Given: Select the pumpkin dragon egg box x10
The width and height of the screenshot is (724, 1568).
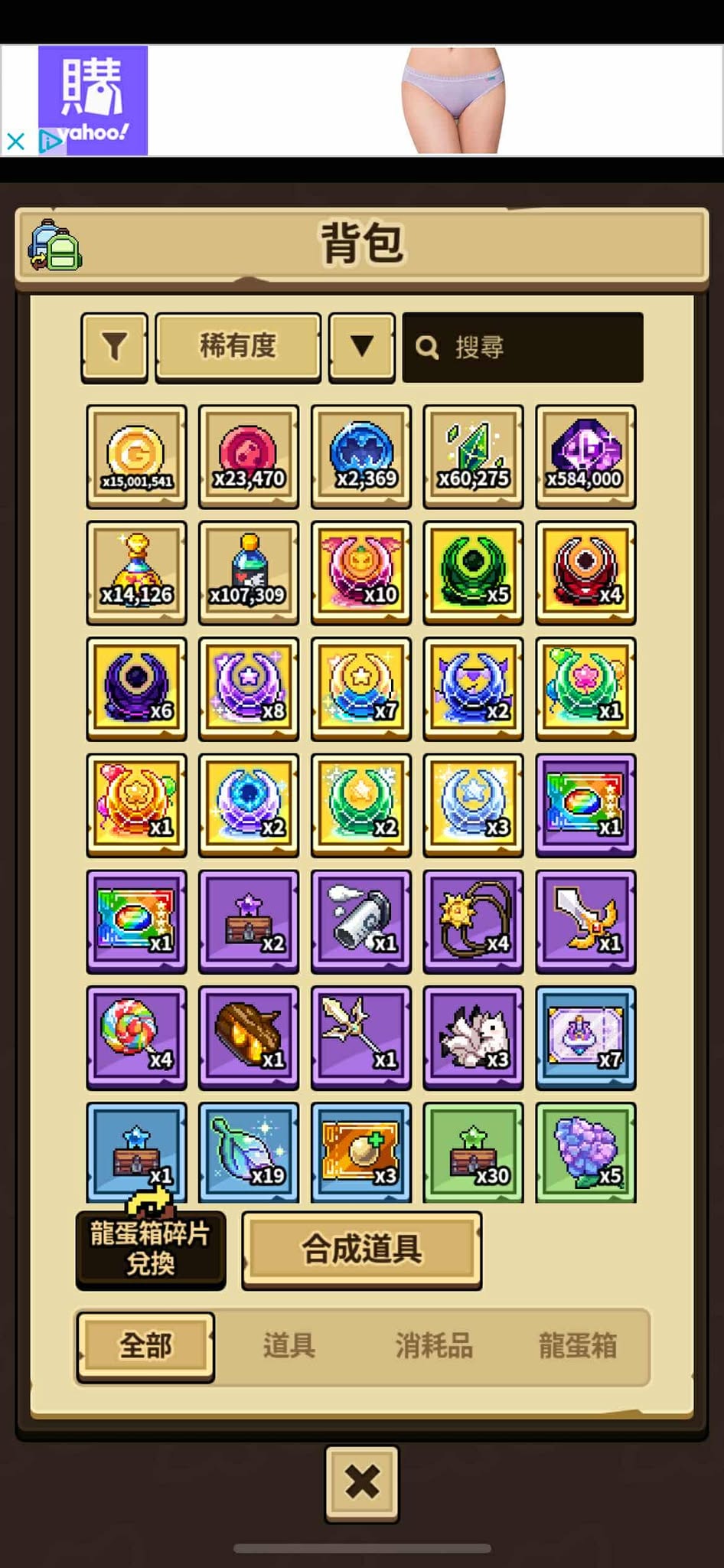Looking at the screenshot, I should pos(361,573).
